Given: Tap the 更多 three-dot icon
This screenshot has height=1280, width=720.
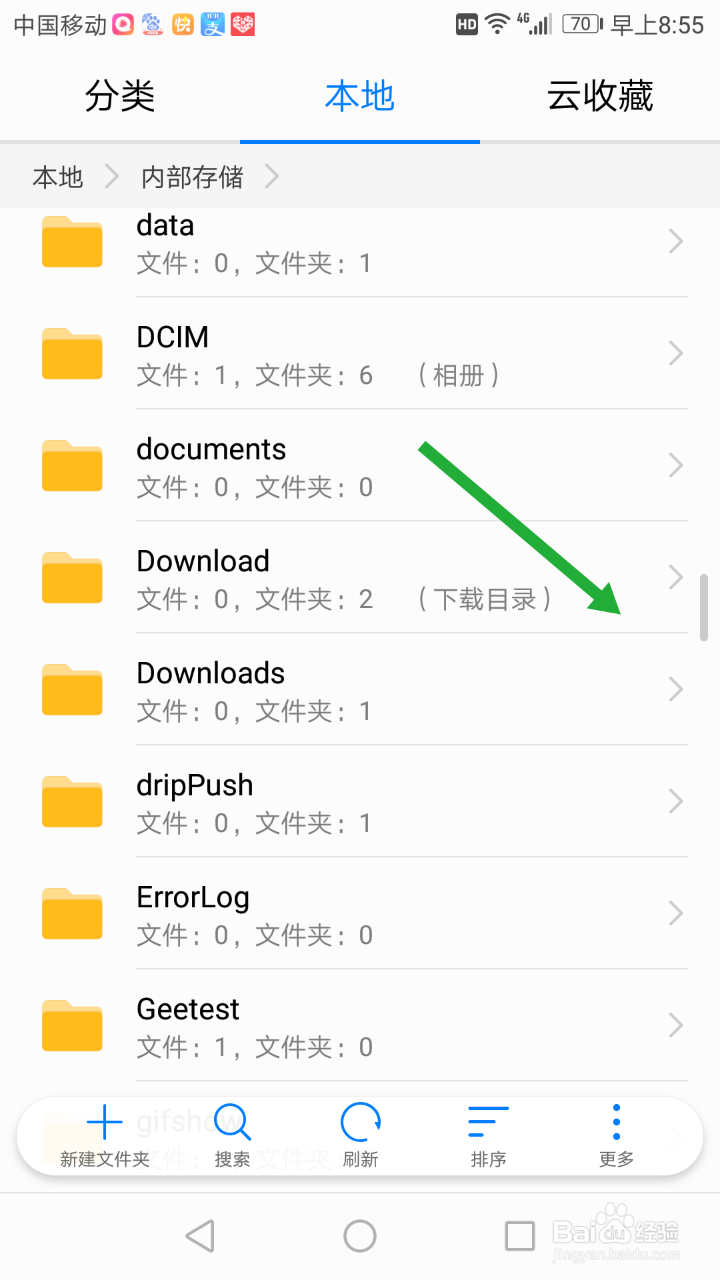Looking at the screenshot, I should pos(616,1122).
